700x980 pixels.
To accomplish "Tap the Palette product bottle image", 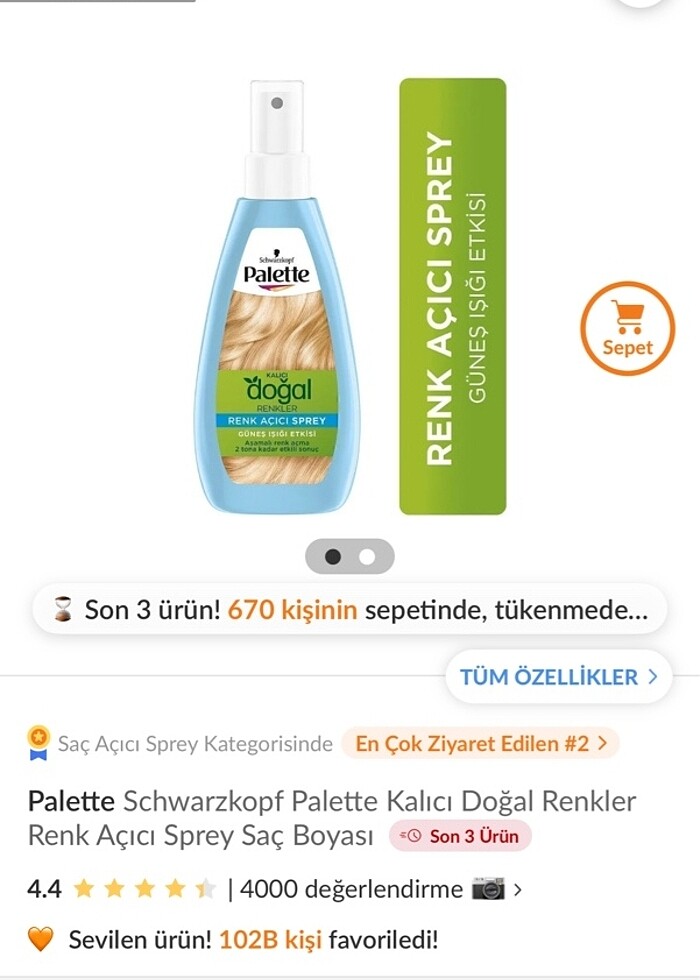I will click(277, 300).
